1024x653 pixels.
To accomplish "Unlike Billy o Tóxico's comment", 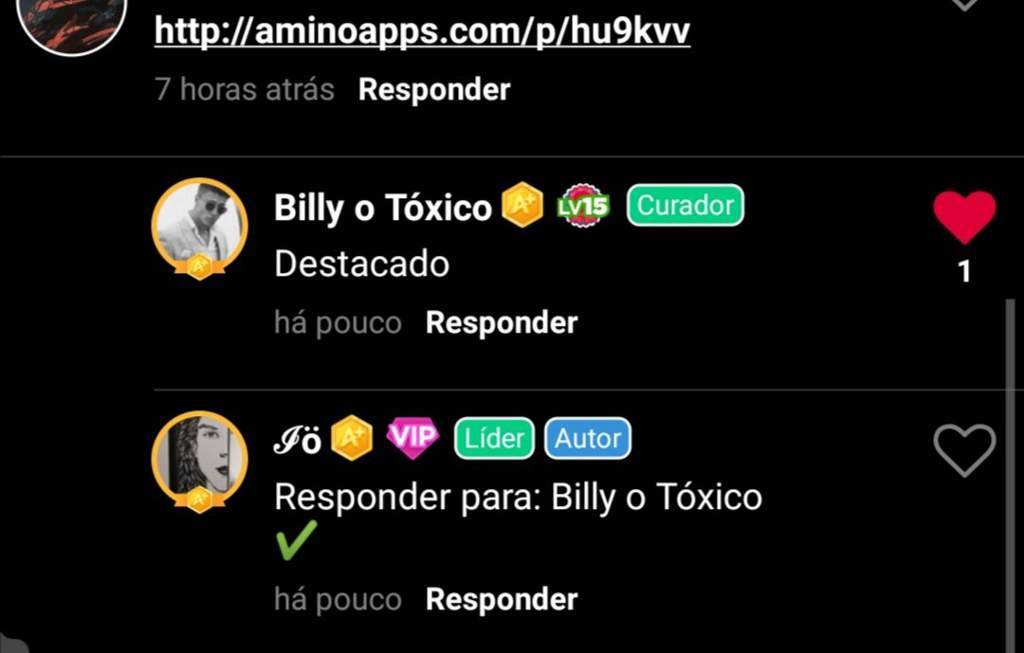I will (x=964, y=217).
